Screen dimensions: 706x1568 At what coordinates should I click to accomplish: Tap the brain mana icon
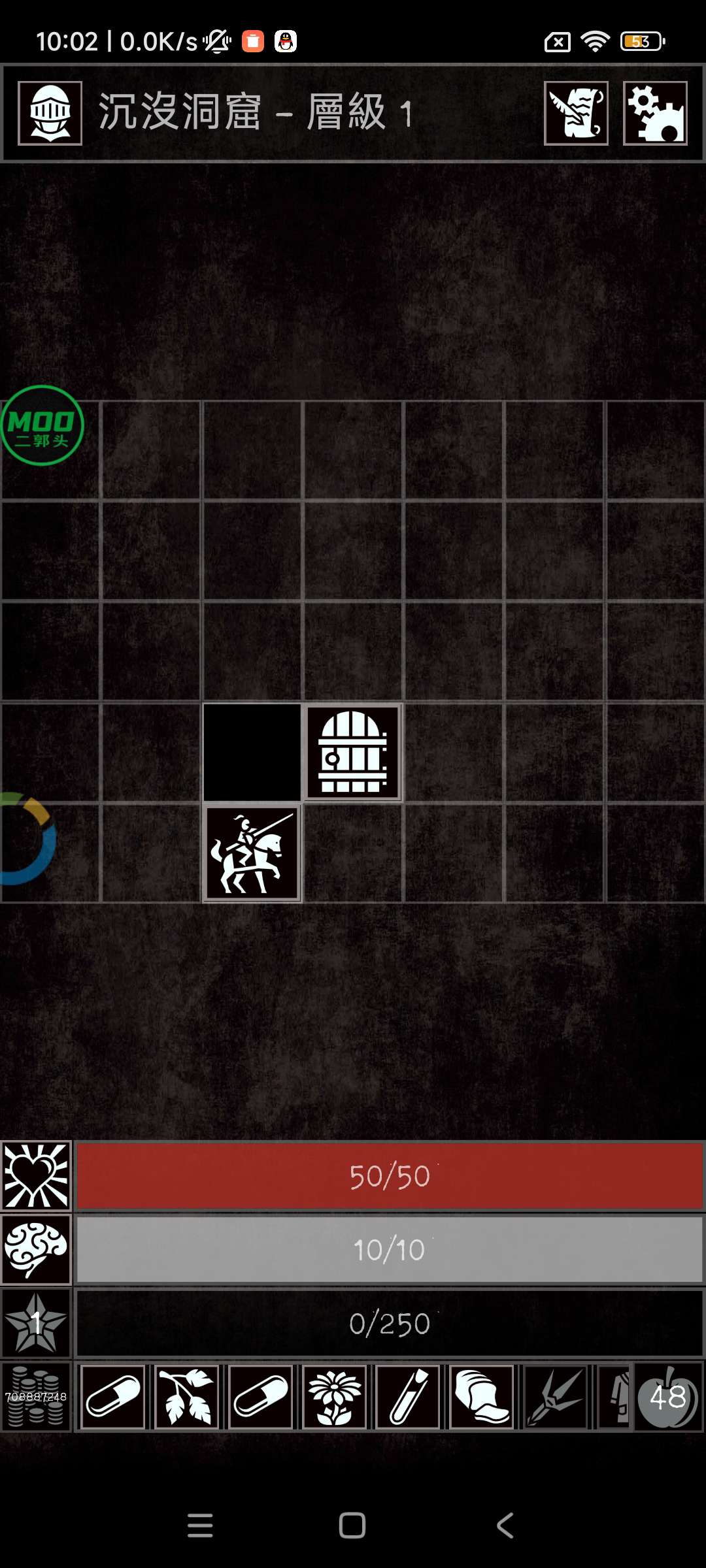(36, 1250)
